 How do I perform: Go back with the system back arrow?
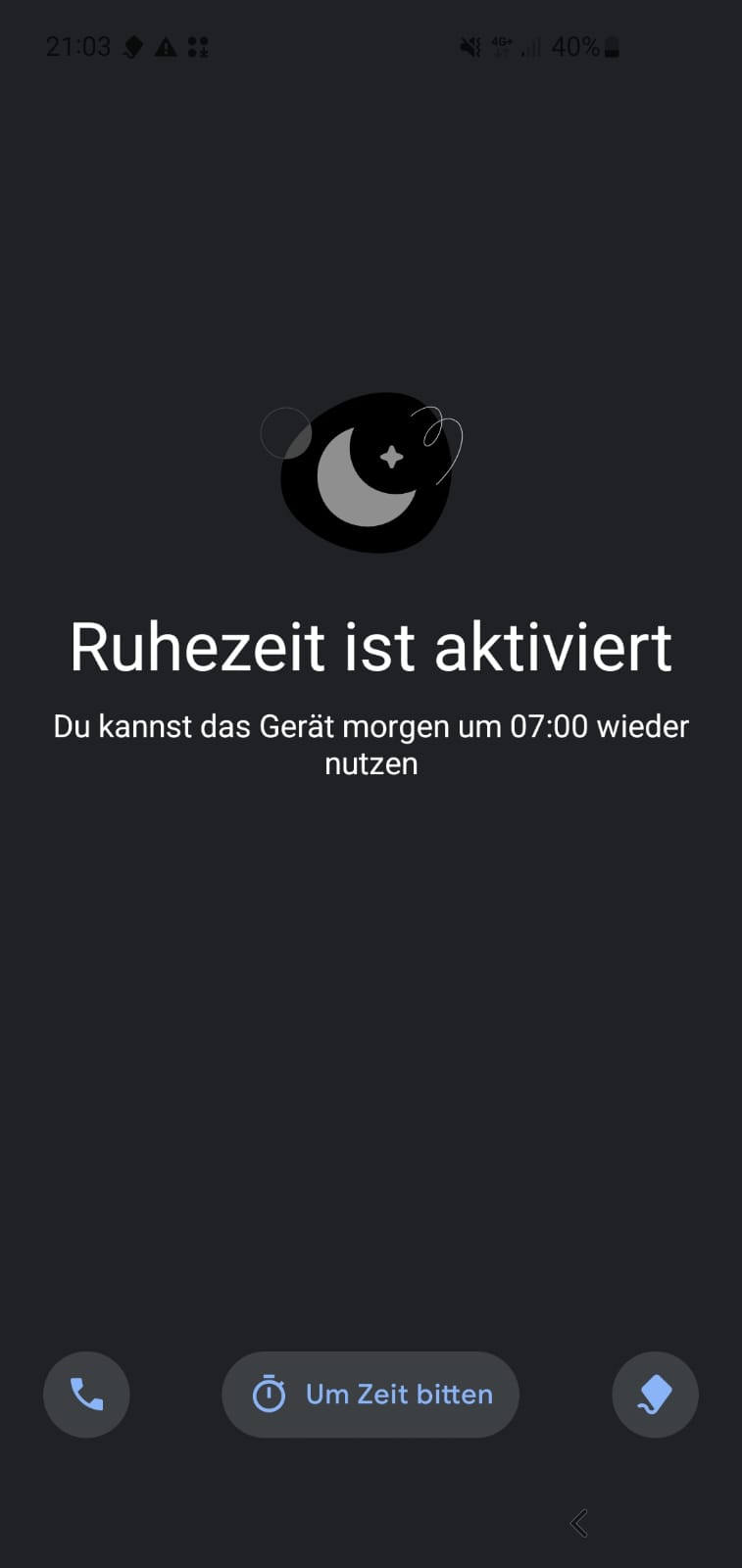point(578,1523)
